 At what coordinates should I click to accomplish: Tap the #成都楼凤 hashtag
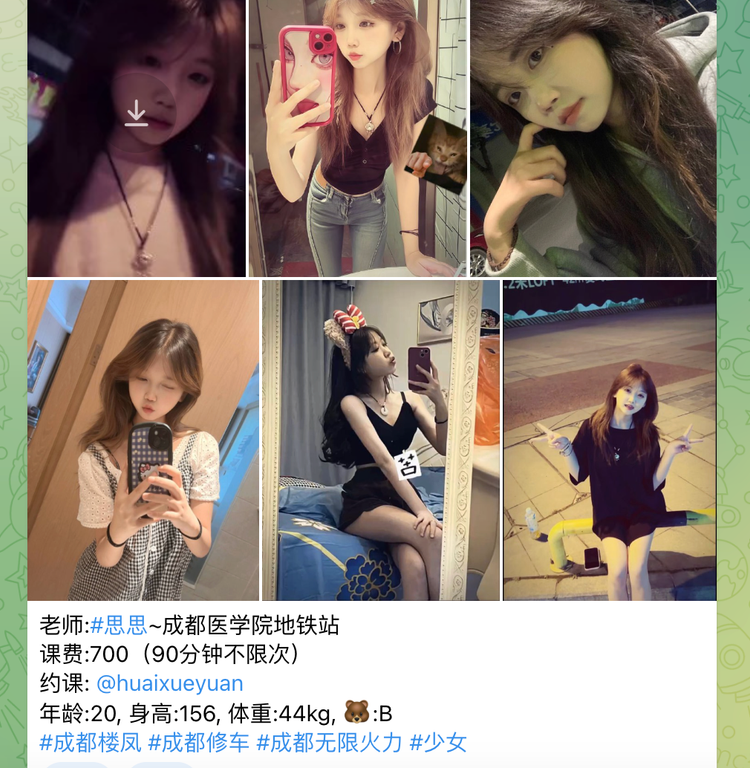[x=90, y=742]
